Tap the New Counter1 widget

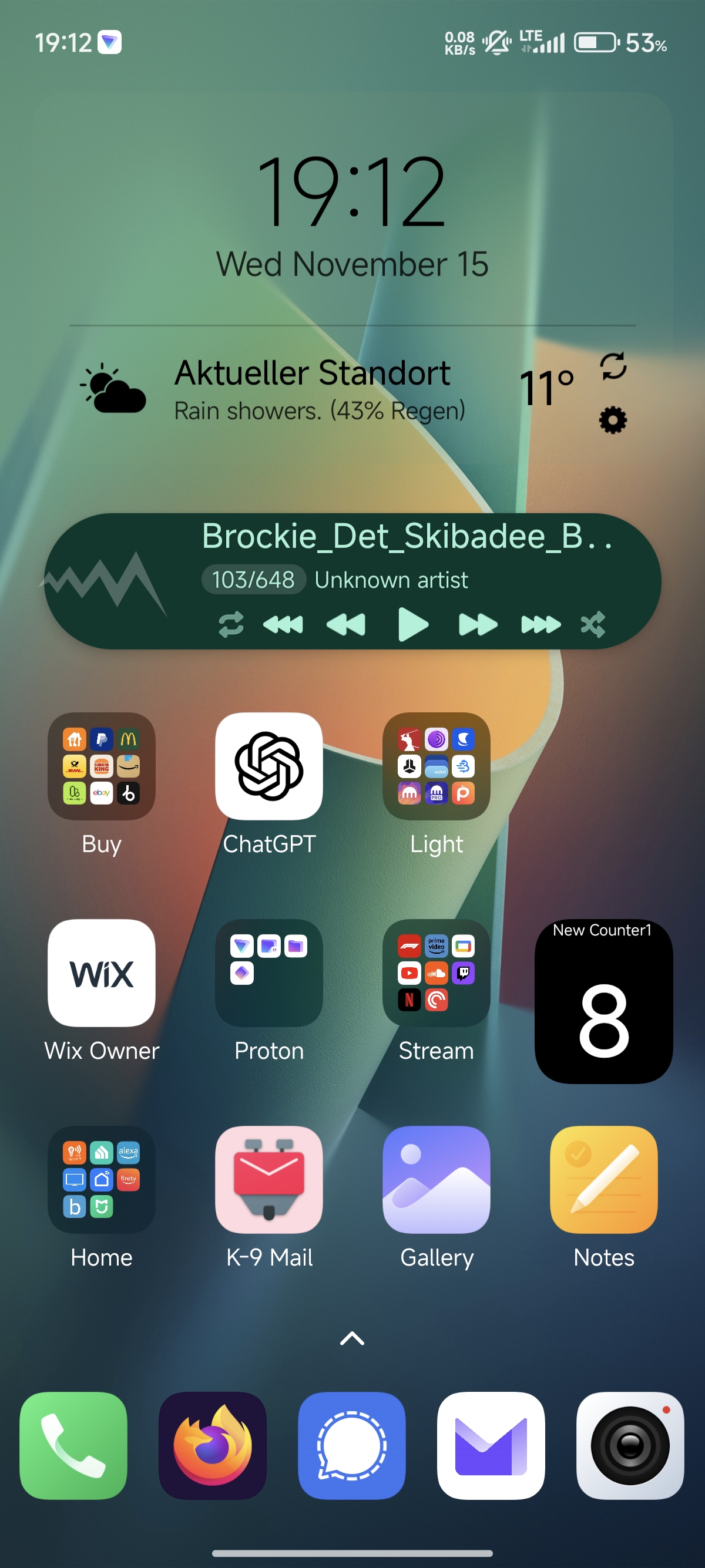click(604, 1001)
